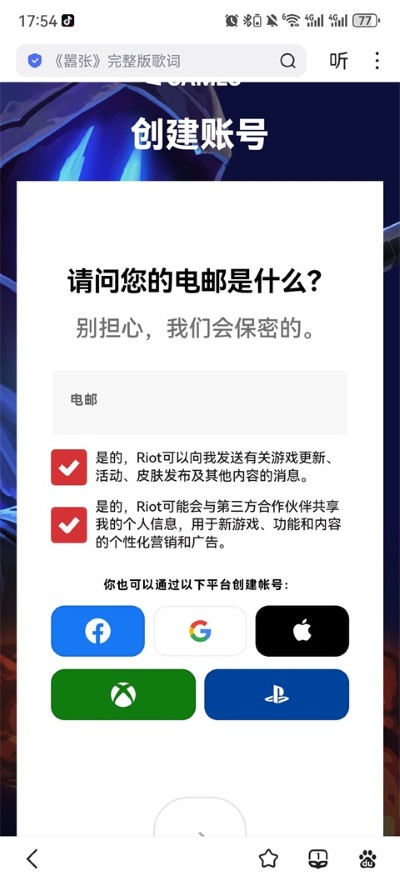Image resolution: width=400 pixels, height=882 pixels.
Task: Uncheck third-party sharing personal info checkbox
Action: pos(69,525)
